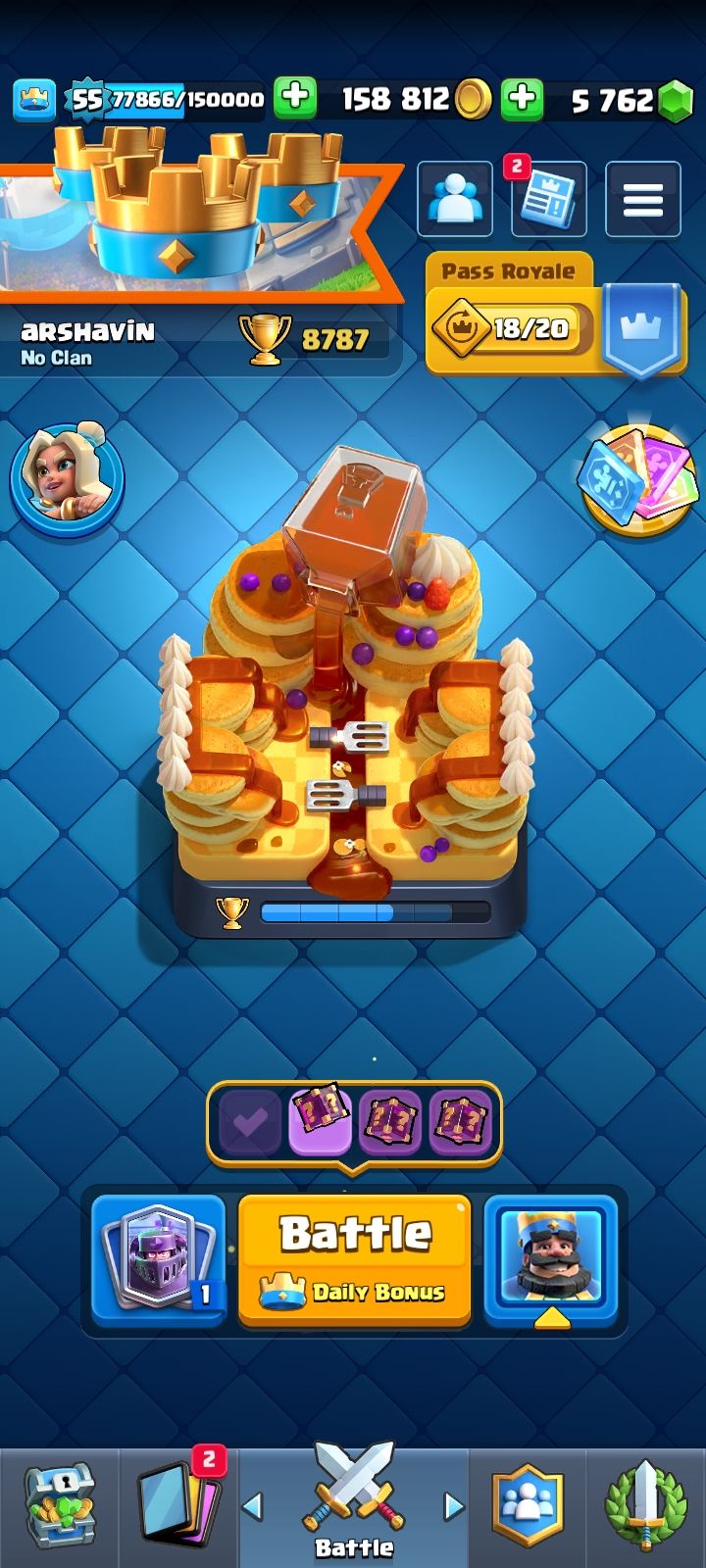View the trophy road at 8787
The image size is (706, 1568).
coord(314,339)
